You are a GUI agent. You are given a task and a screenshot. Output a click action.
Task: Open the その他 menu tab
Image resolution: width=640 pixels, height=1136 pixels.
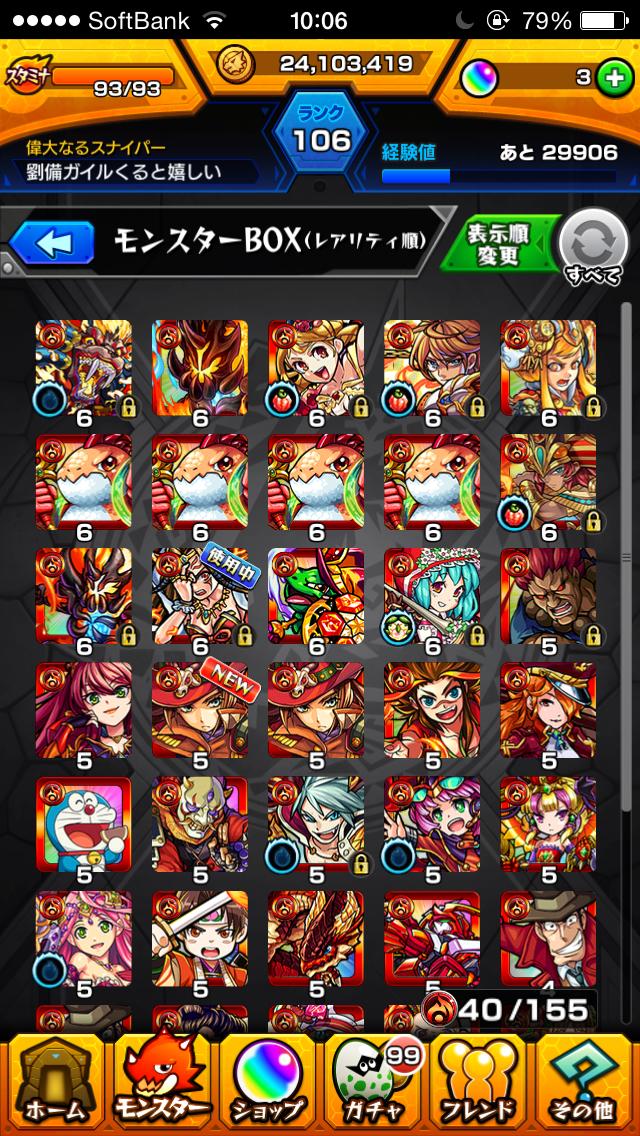point(587,1082)
